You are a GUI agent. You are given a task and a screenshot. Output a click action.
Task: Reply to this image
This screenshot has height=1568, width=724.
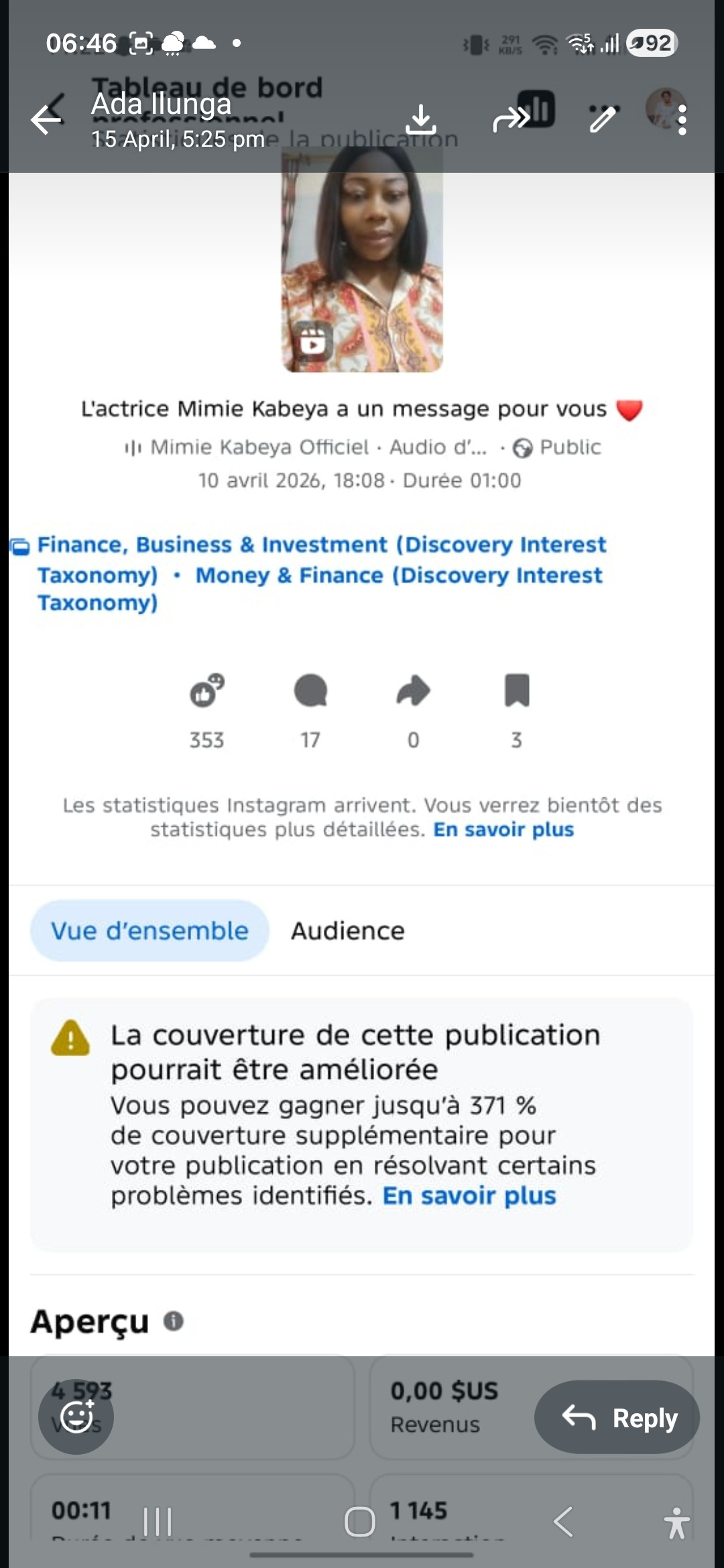617,1417
